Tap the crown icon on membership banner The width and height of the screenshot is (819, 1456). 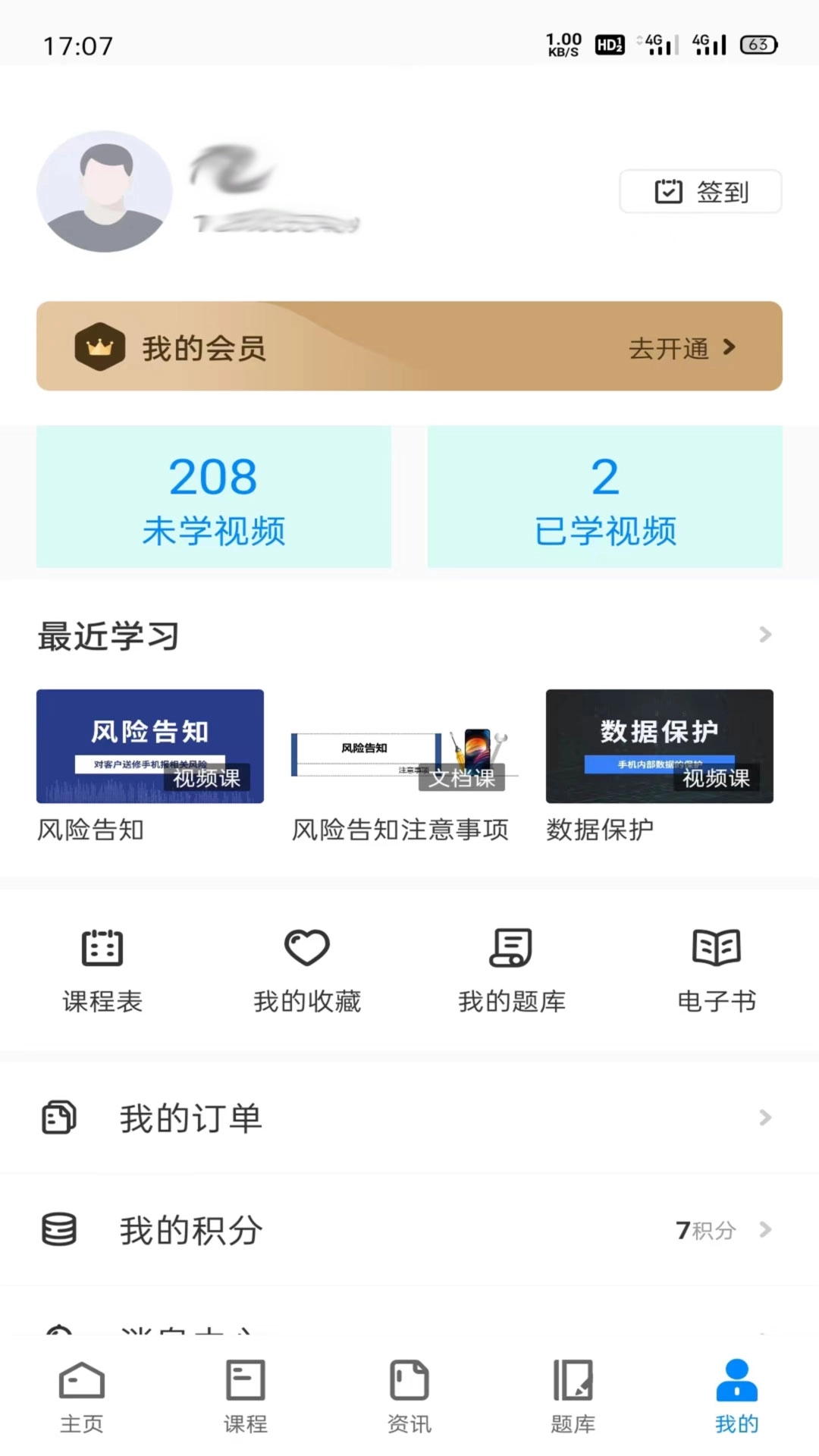point(101,345)
